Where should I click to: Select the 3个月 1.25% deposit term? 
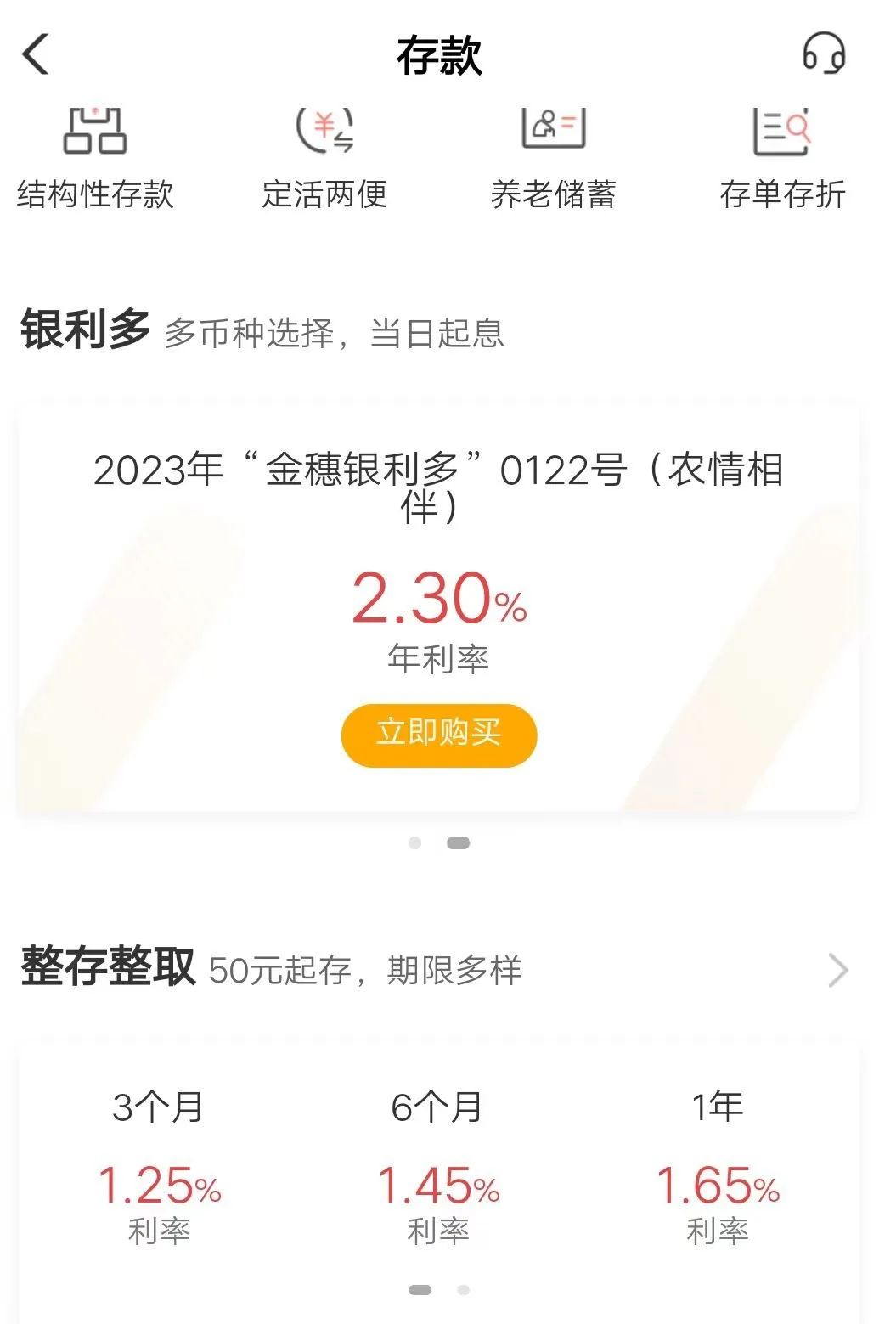tap(159, 1168)
